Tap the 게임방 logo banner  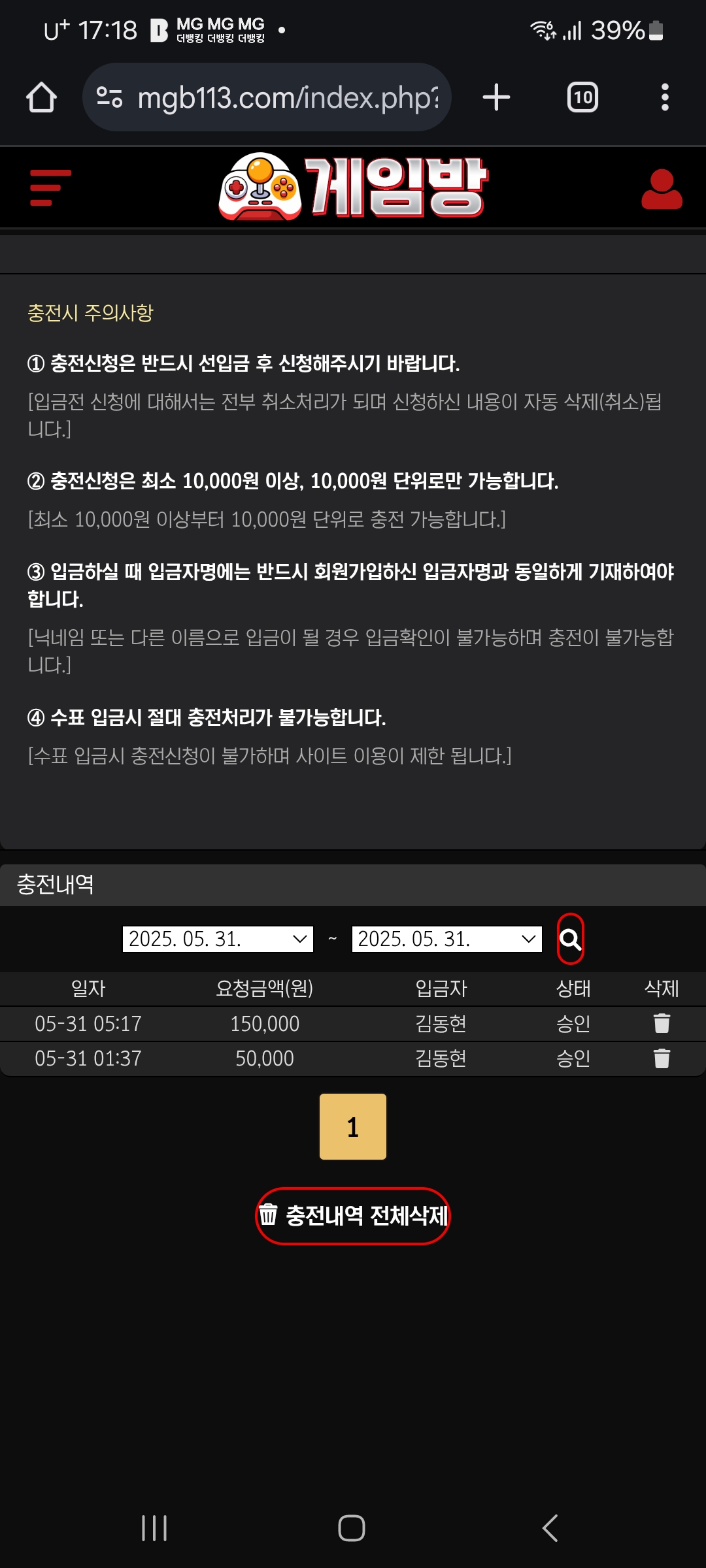tap(353, 188)
